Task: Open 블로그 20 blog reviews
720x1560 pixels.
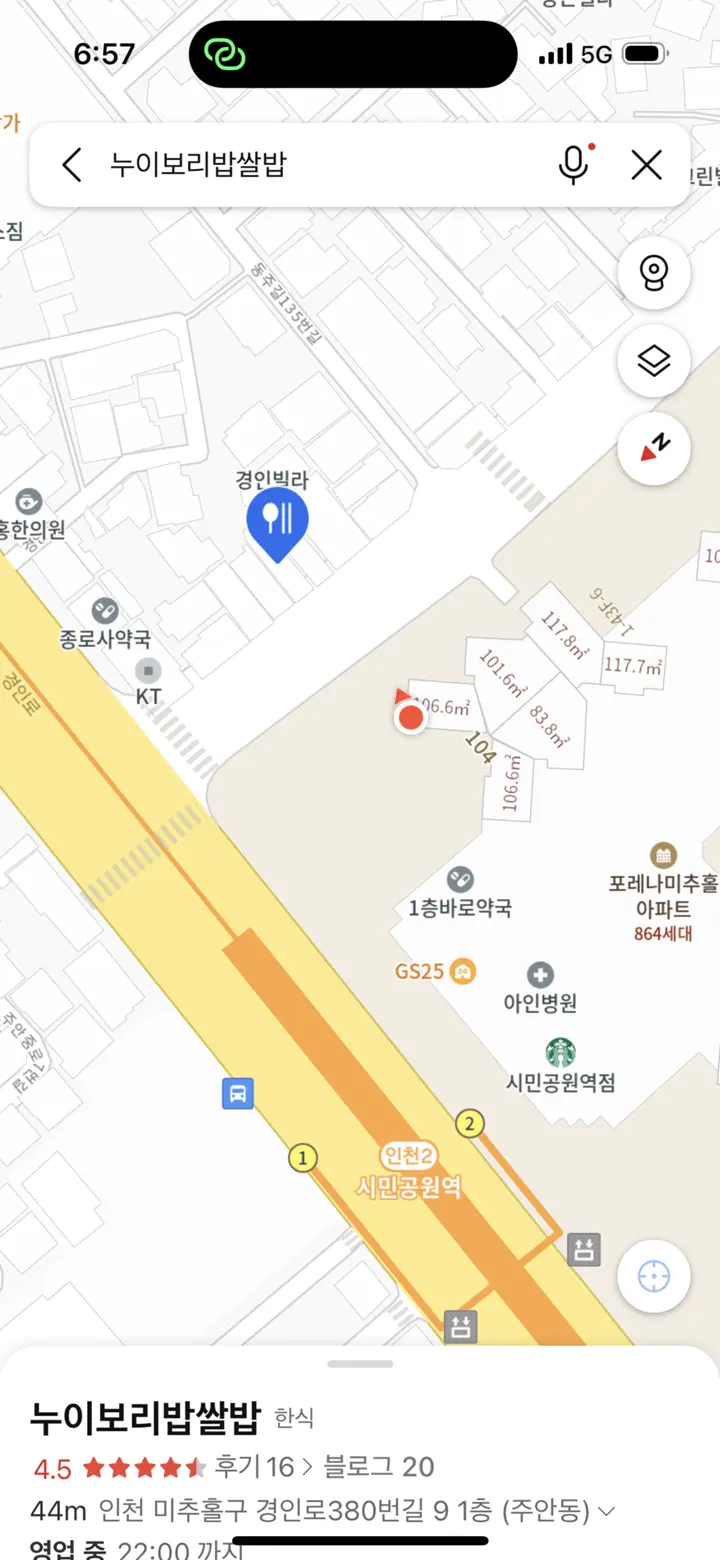Action: (378, 1467)
